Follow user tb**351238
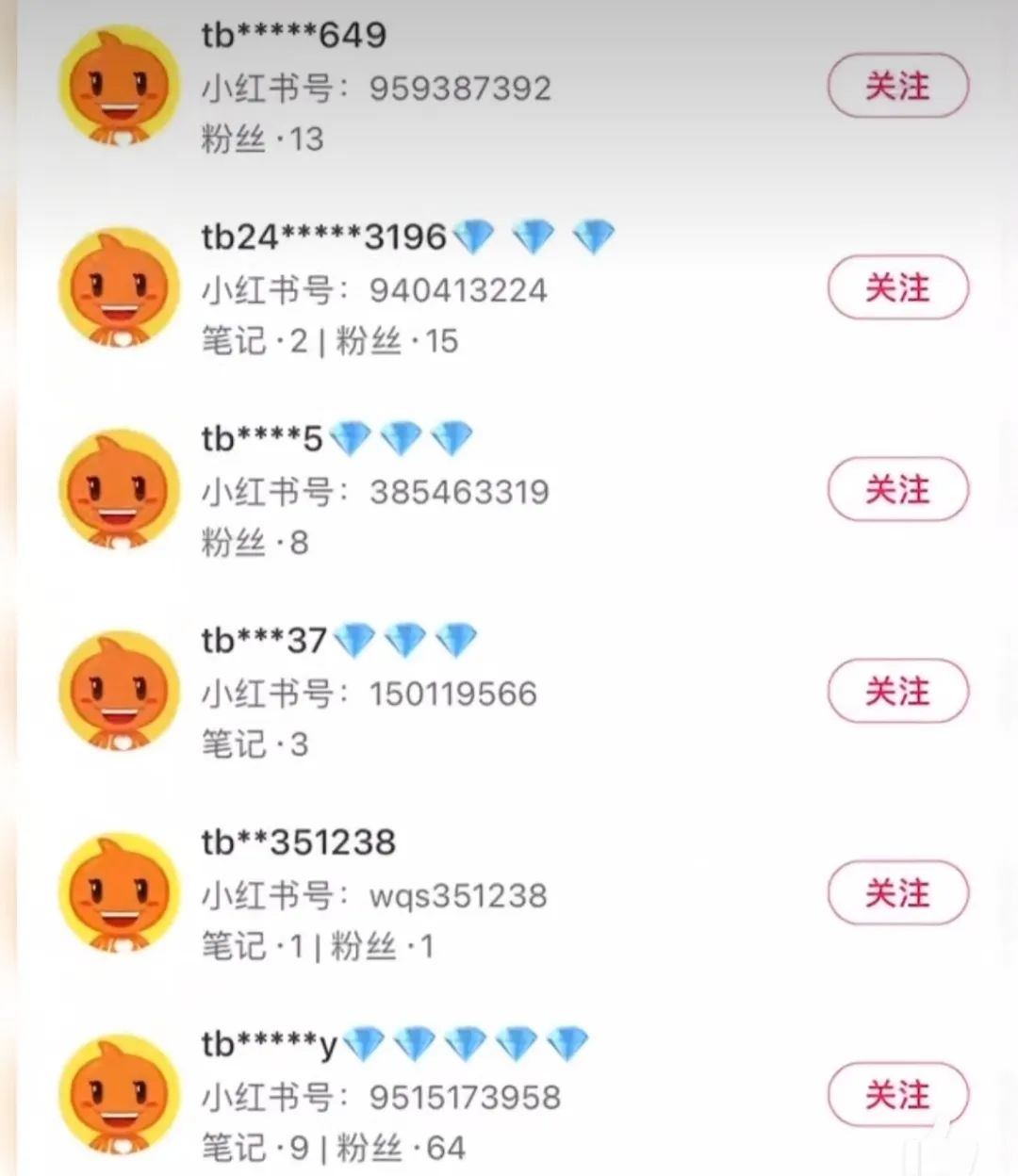 [896, 892]
